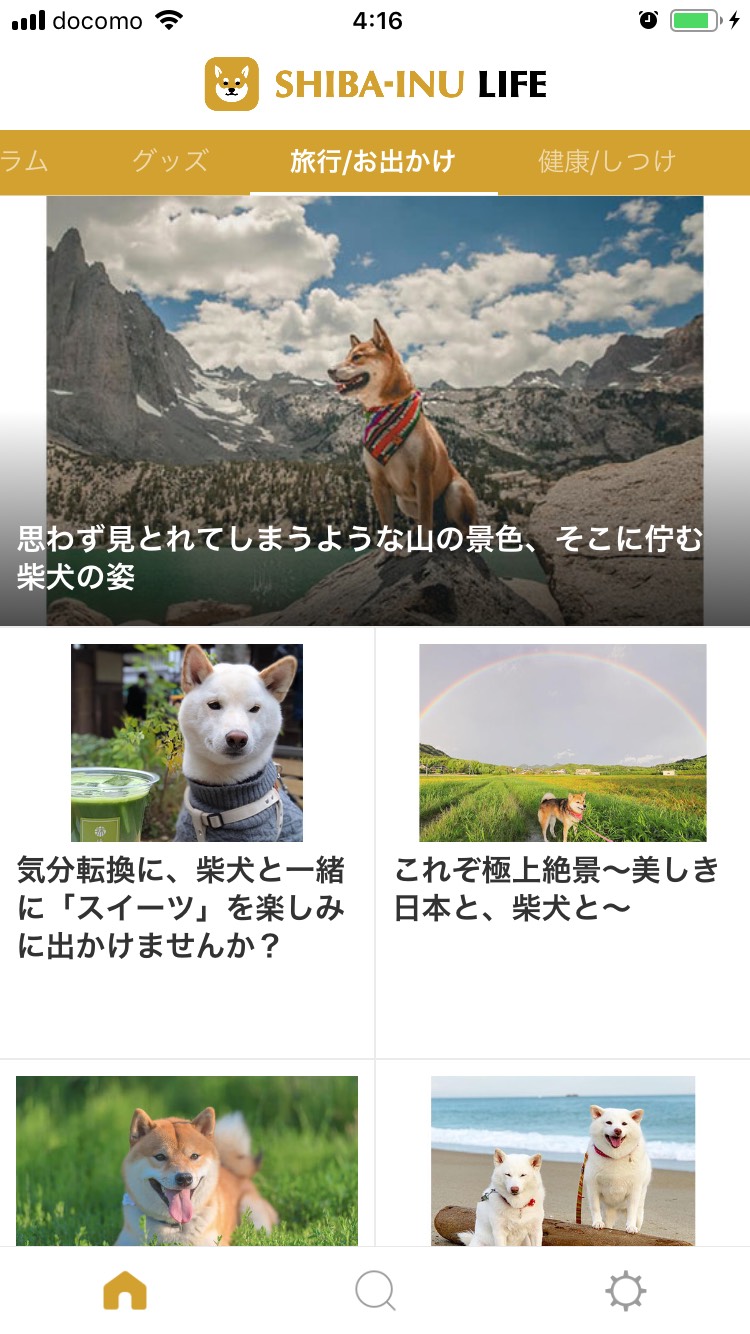Select the 健康/しつけ tab

click(x=607, y=161)
